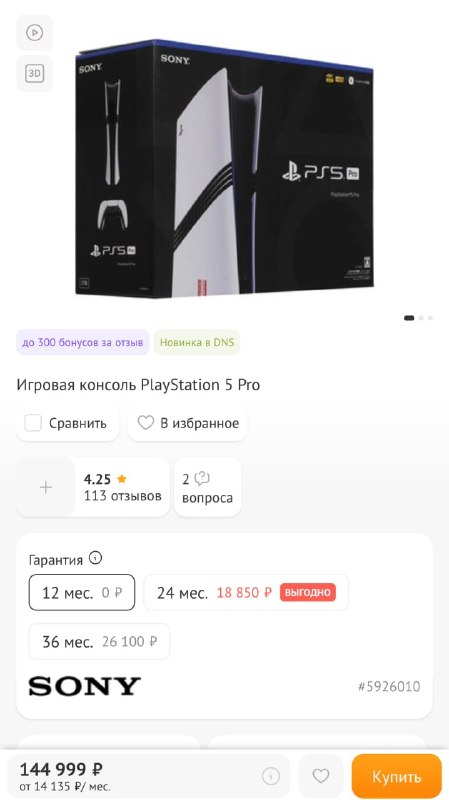The image size is (449, 800).
Task: Show info about Гарантия
Action: point(95,558)
